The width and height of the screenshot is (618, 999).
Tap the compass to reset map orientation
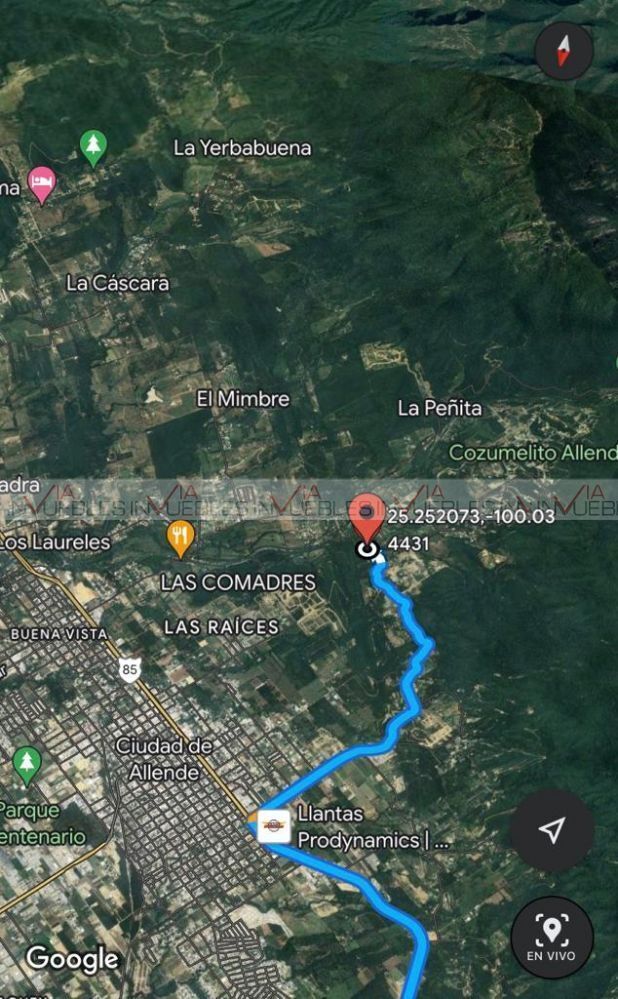click(x=564, y=51)
